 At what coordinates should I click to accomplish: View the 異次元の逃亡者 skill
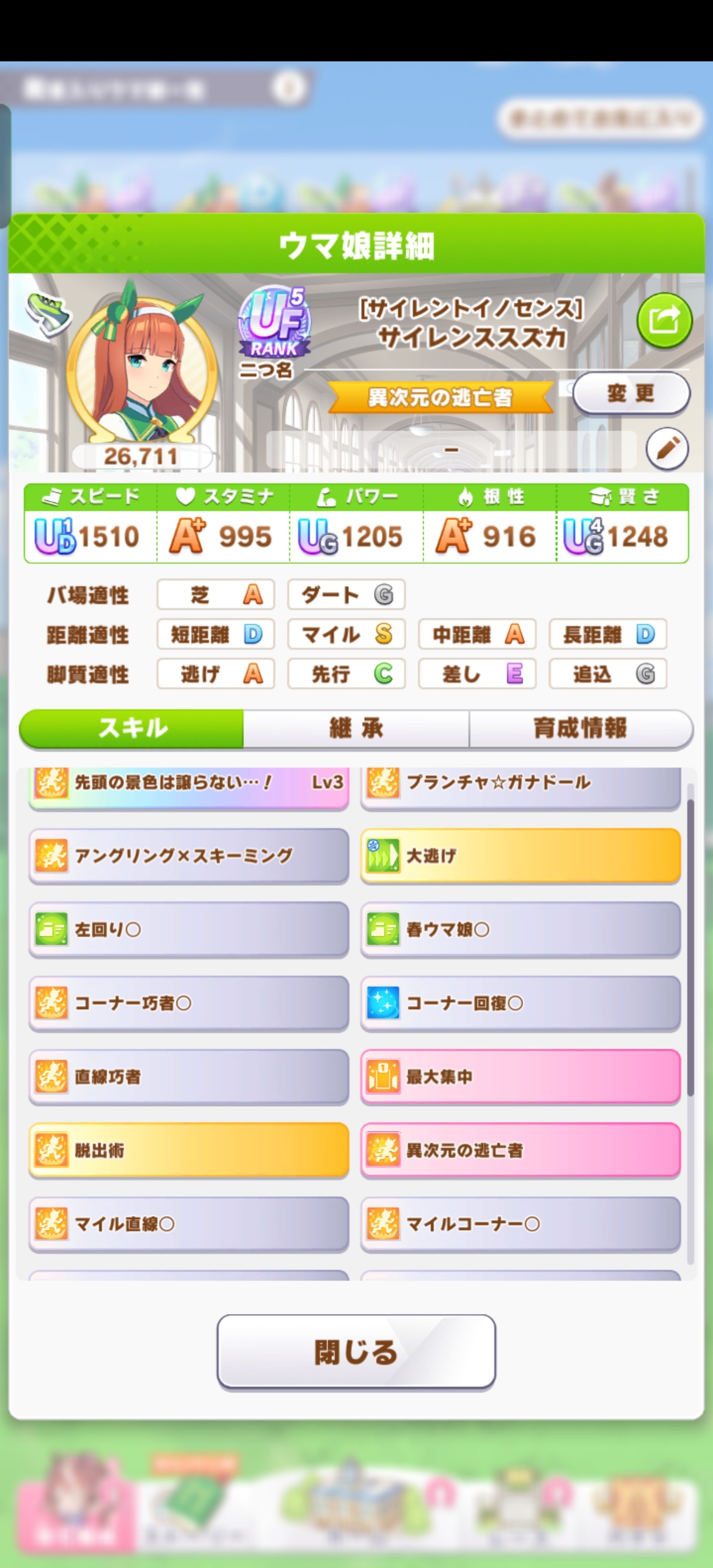point(520,1150)
